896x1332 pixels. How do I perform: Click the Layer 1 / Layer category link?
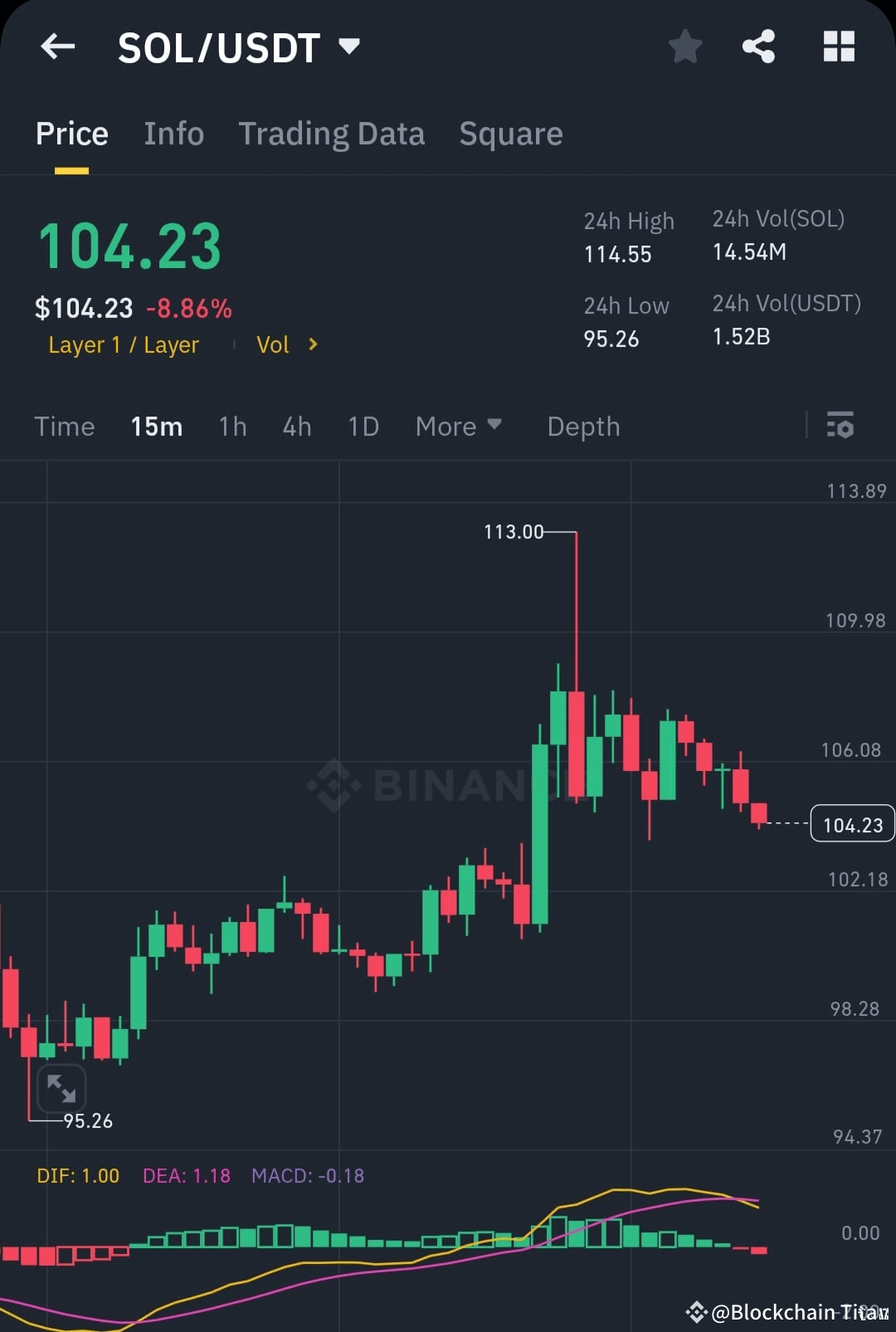tap(124, 344)
